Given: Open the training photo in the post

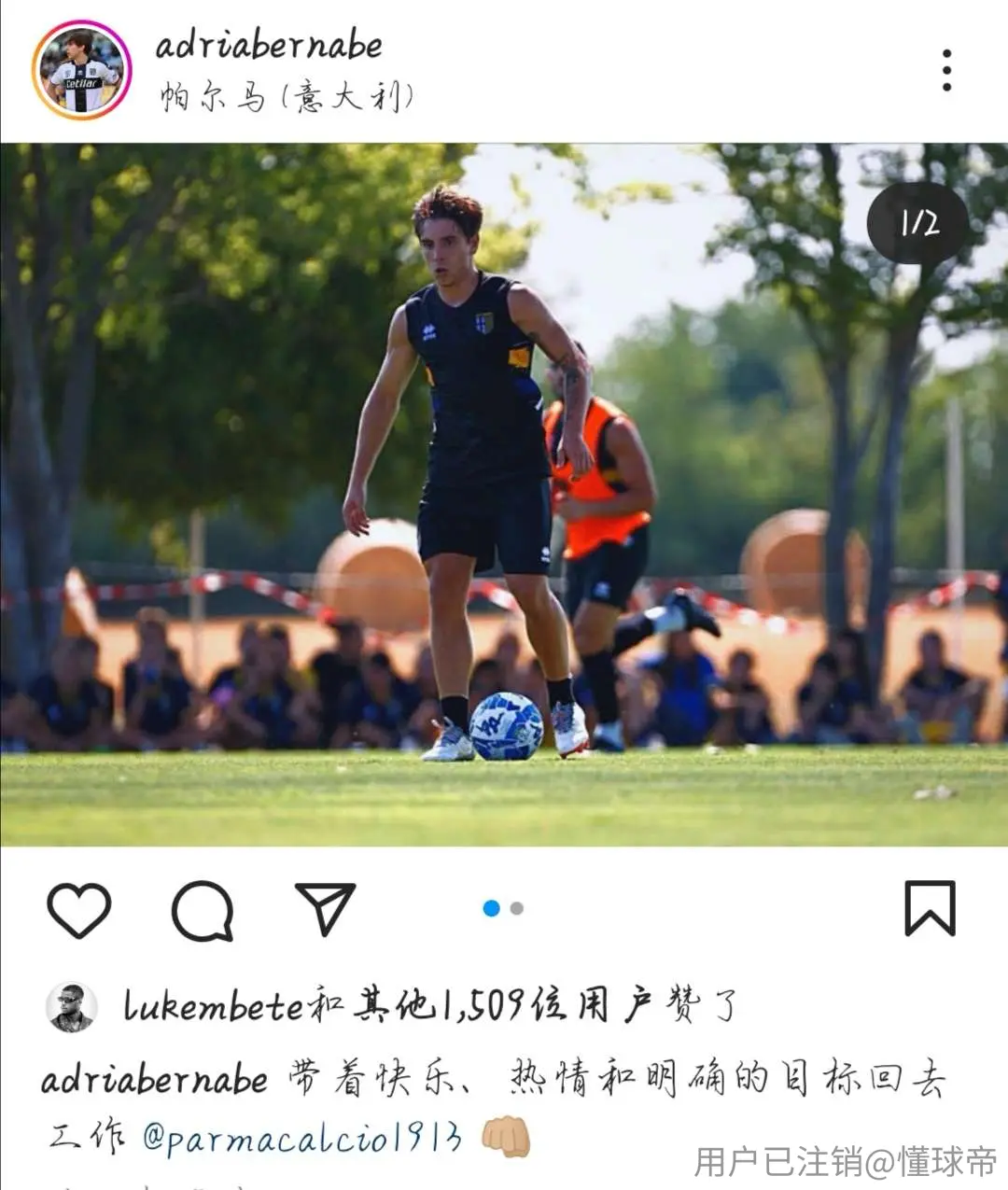Looking at the screenshot, I should coord(504,495).
